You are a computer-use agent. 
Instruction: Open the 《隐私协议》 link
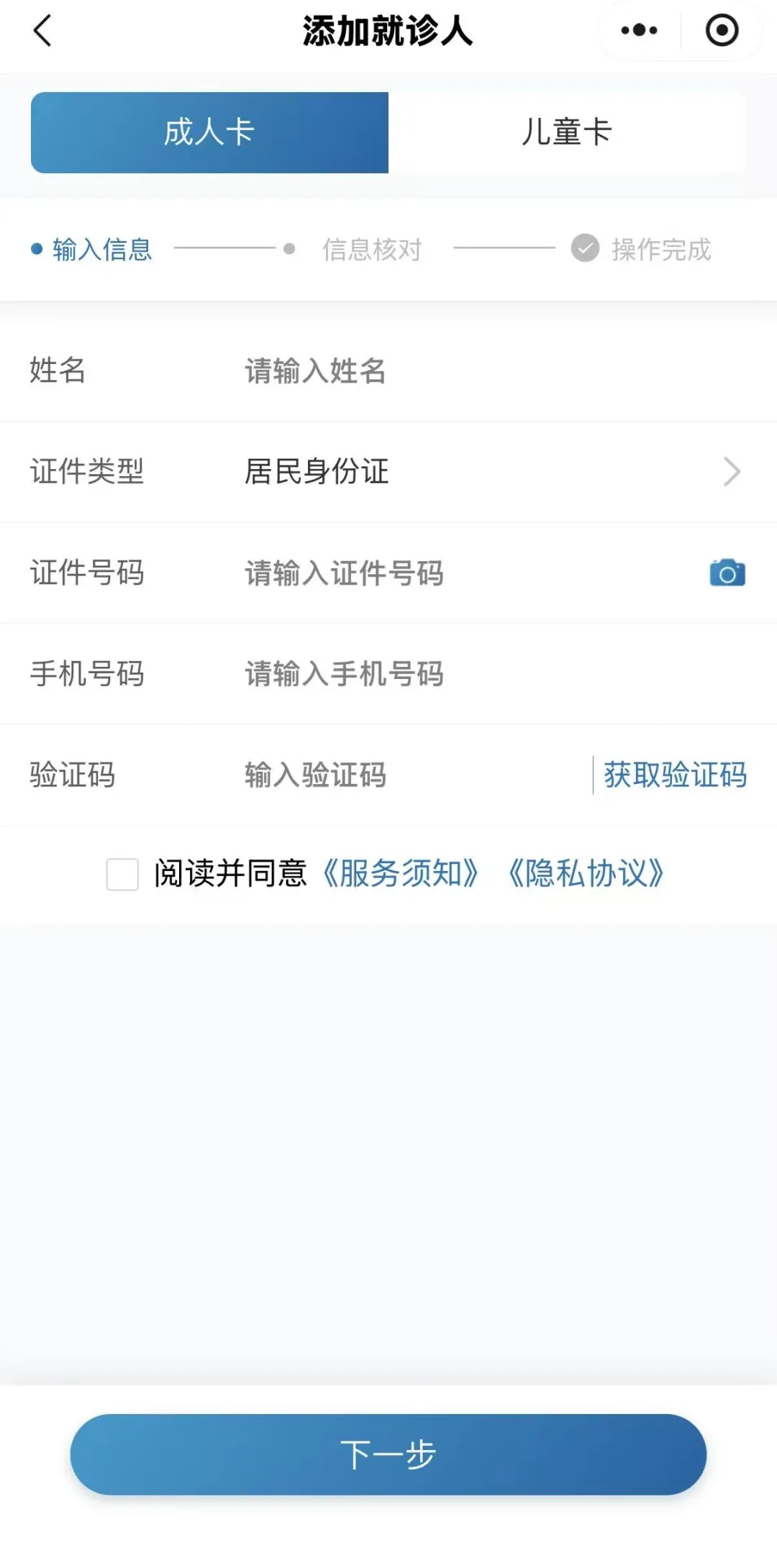click(x=586, y=874)
